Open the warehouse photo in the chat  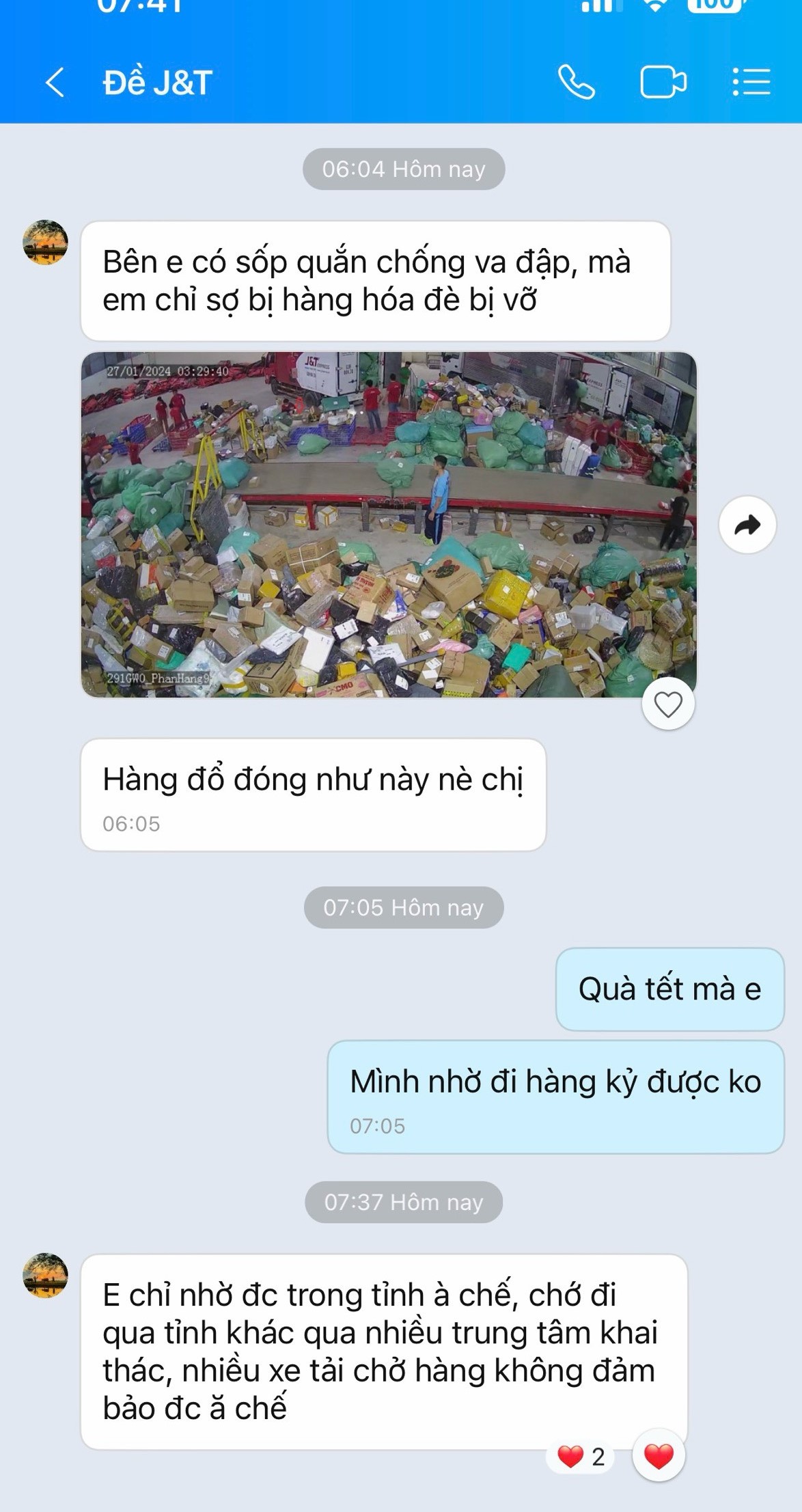pyautogui.click(x=388, y=524)
